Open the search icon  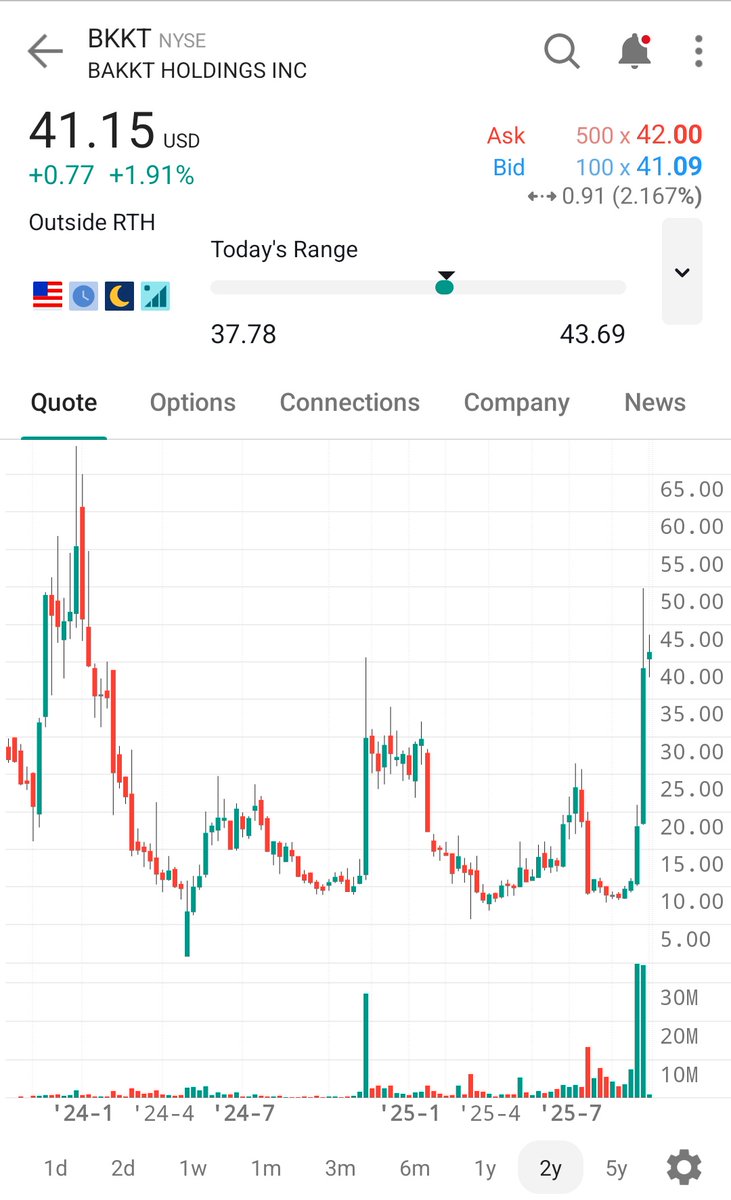pyautogui.click(x=562, y=51)
